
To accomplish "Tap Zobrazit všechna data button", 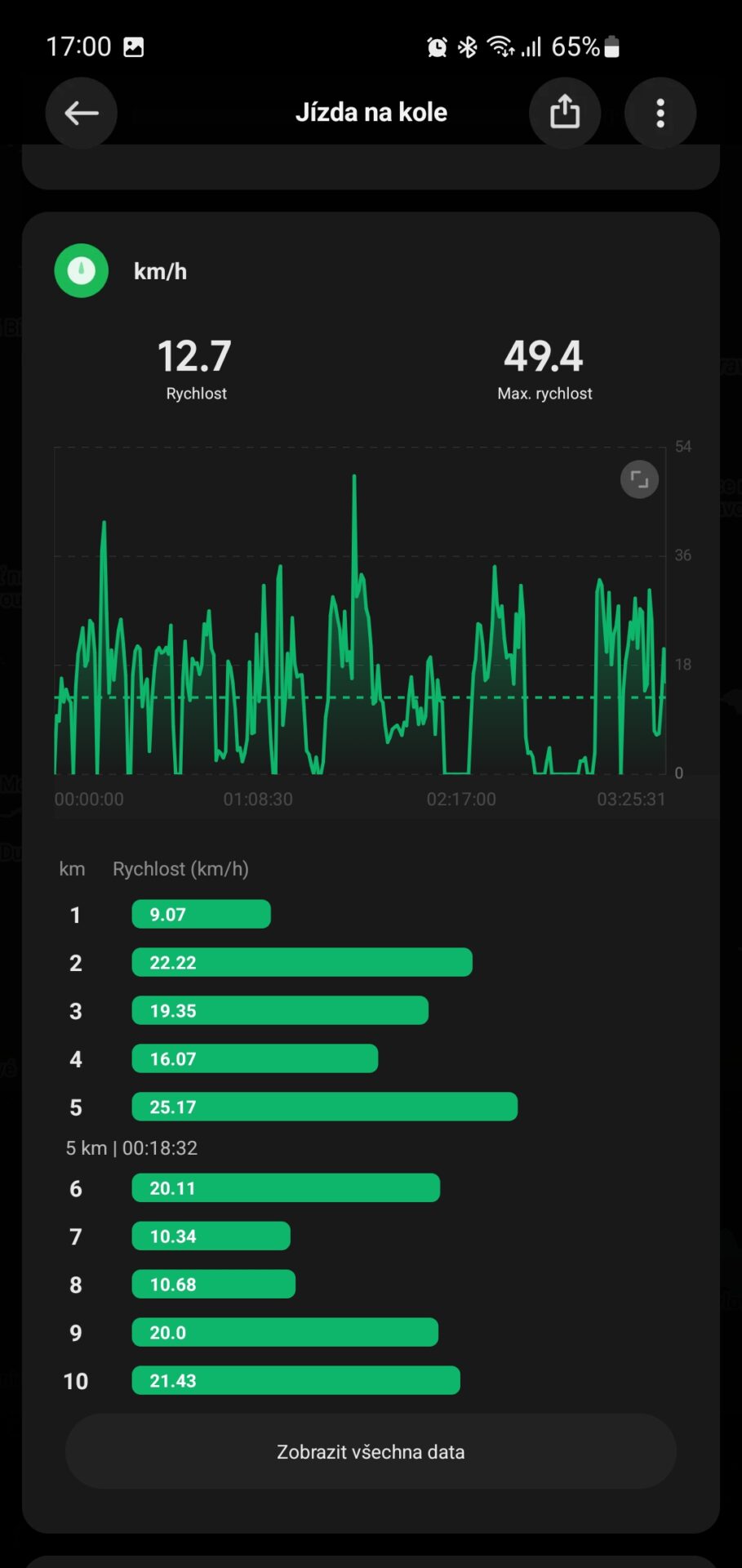I will pos(371,1451).
